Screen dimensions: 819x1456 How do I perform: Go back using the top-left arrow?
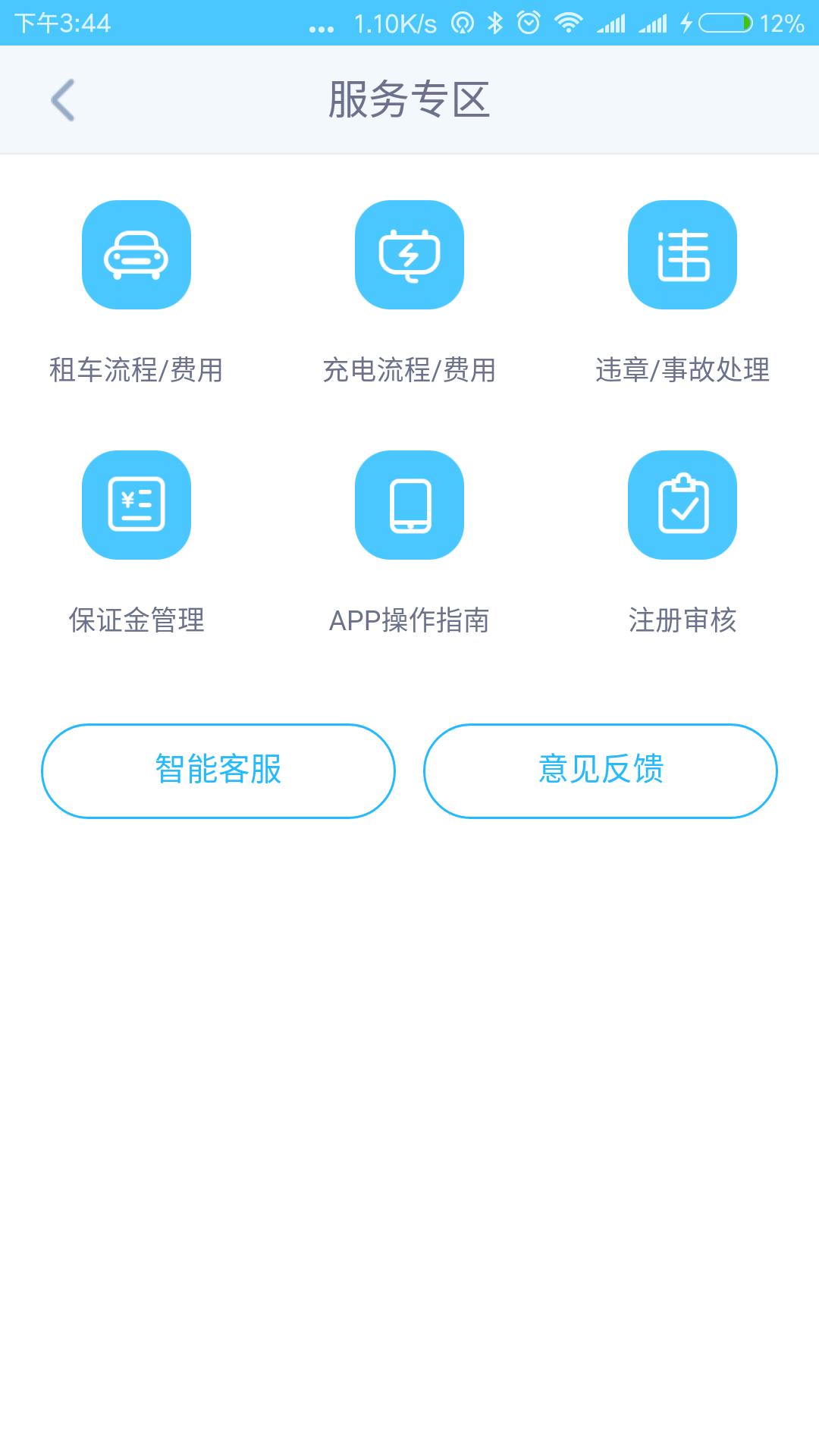pyautogui.click(x=63, y=100)
